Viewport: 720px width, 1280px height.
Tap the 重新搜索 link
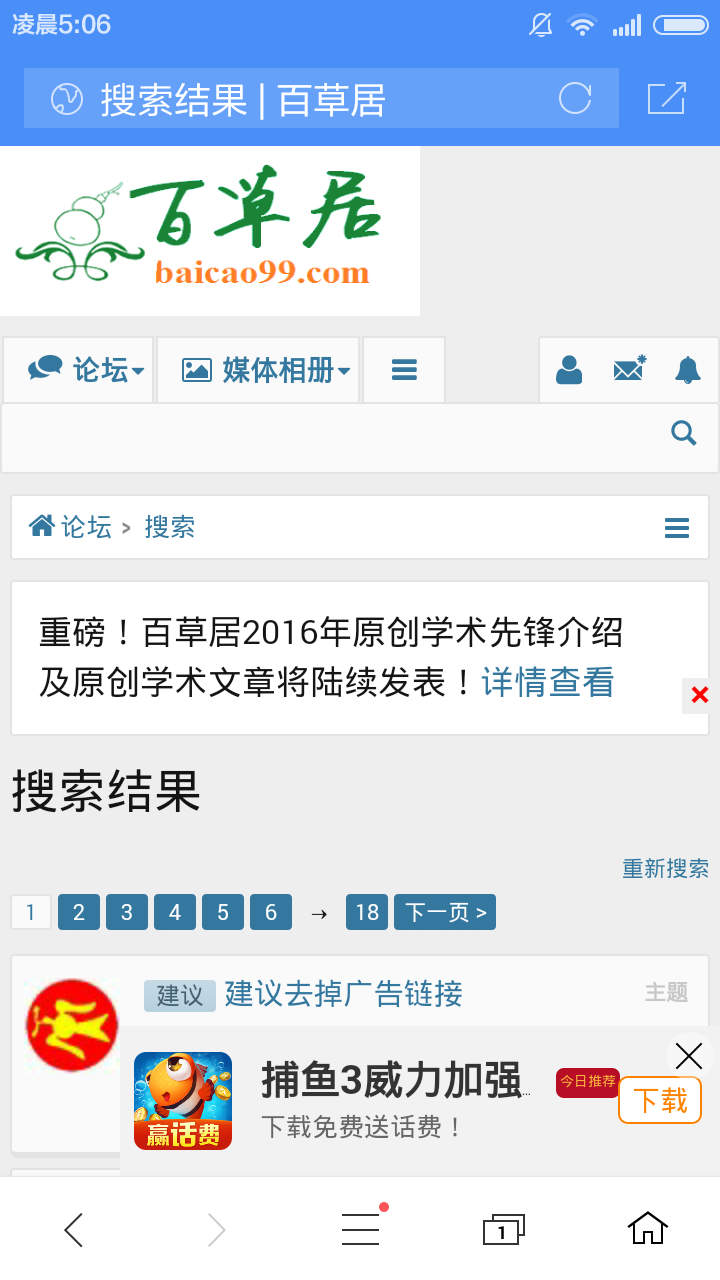tap(665, 868)
